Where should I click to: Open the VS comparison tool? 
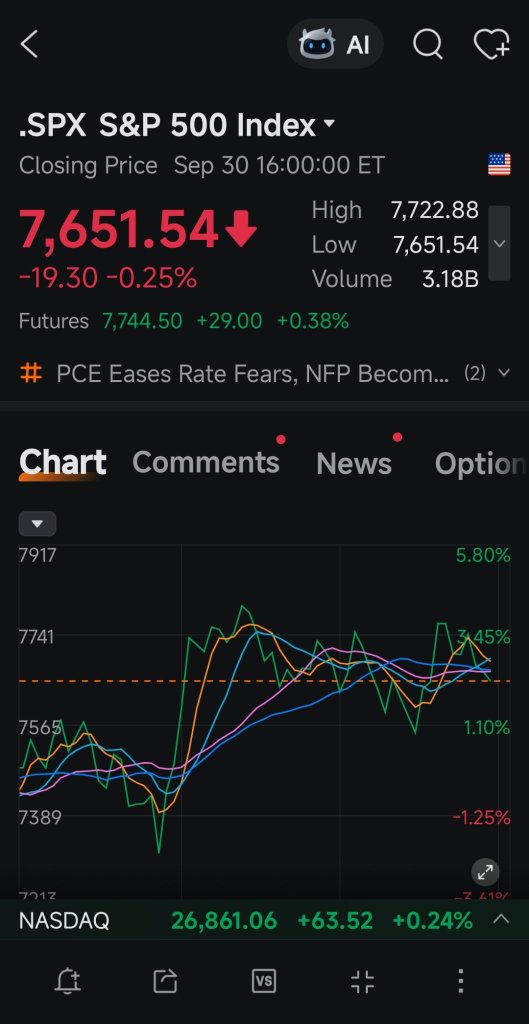[264, 982]
